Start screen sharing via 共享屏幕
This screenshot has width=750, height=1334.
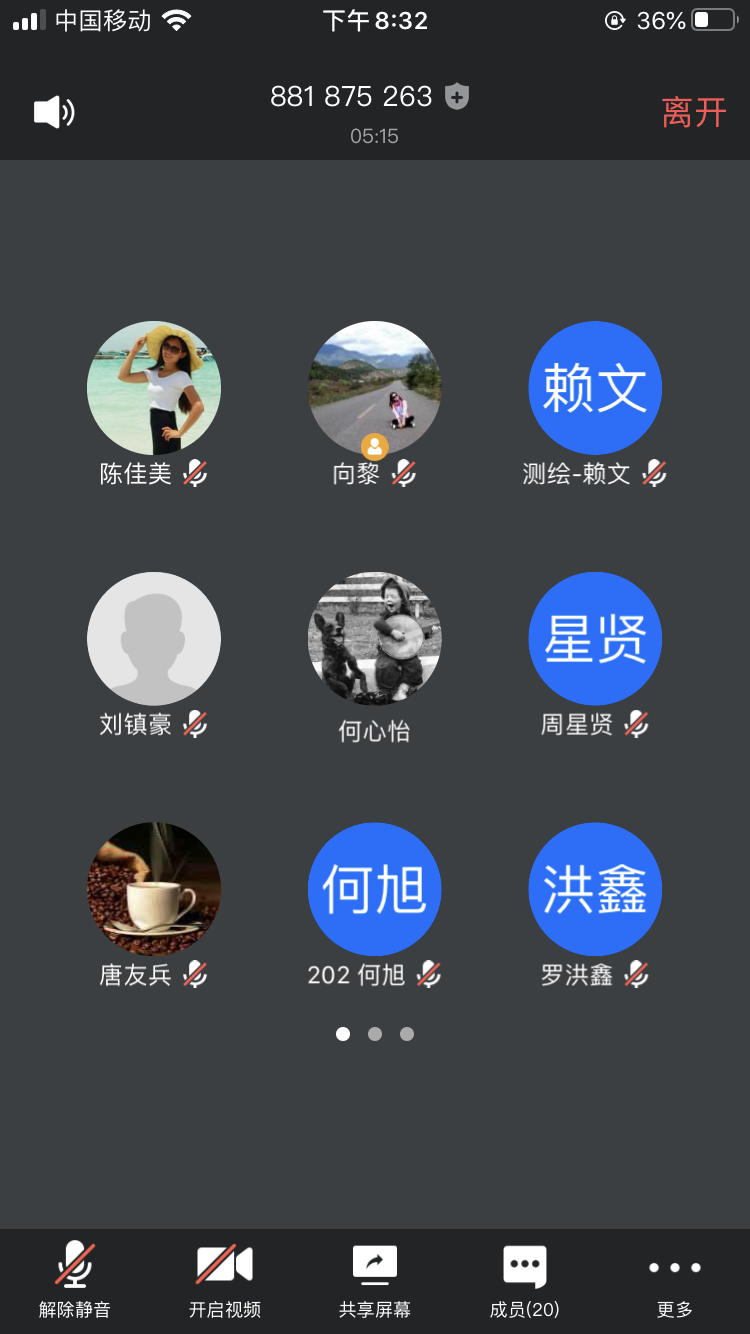pyautogui.click(x=375, y=1279)
